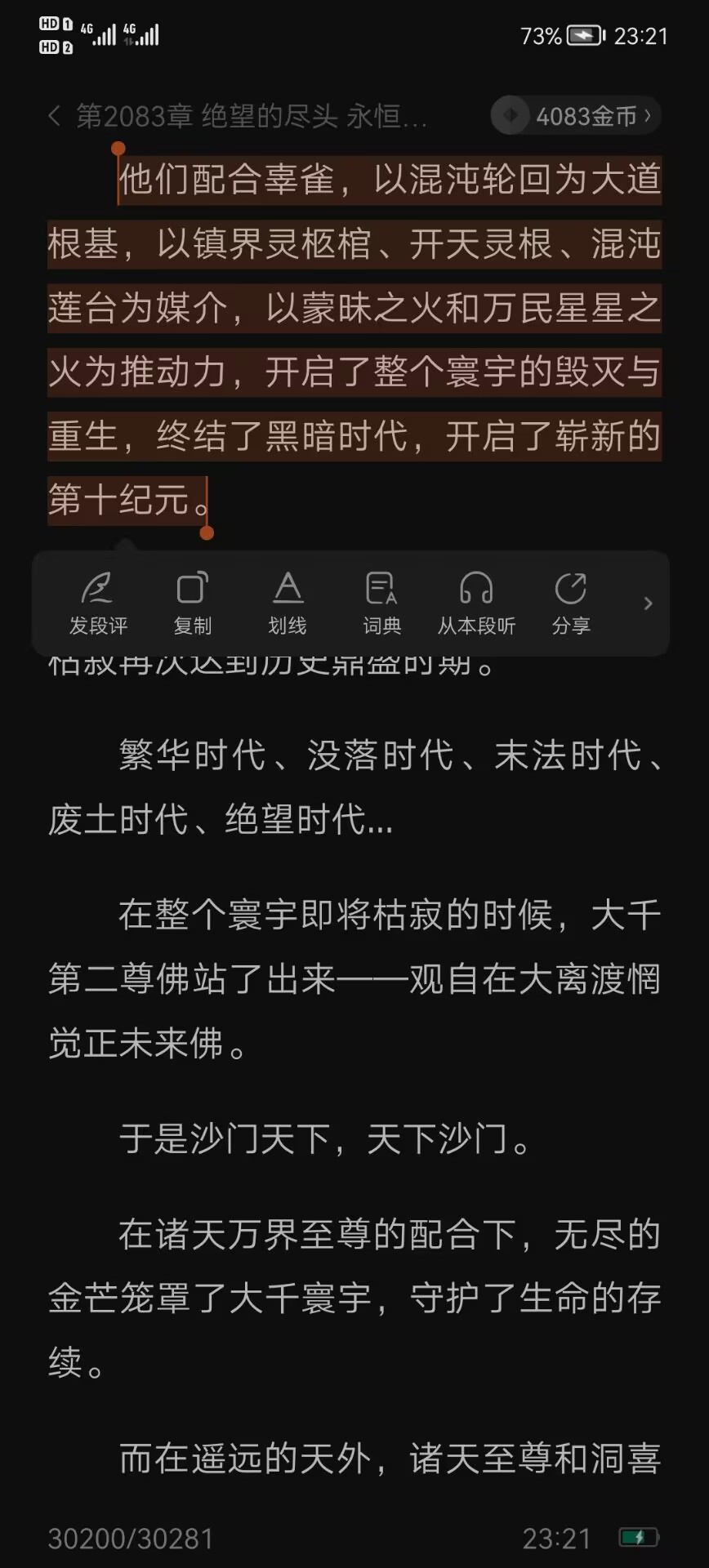
Task: Open the 4083金币 coin balance
Action: [x=576, y=116]
